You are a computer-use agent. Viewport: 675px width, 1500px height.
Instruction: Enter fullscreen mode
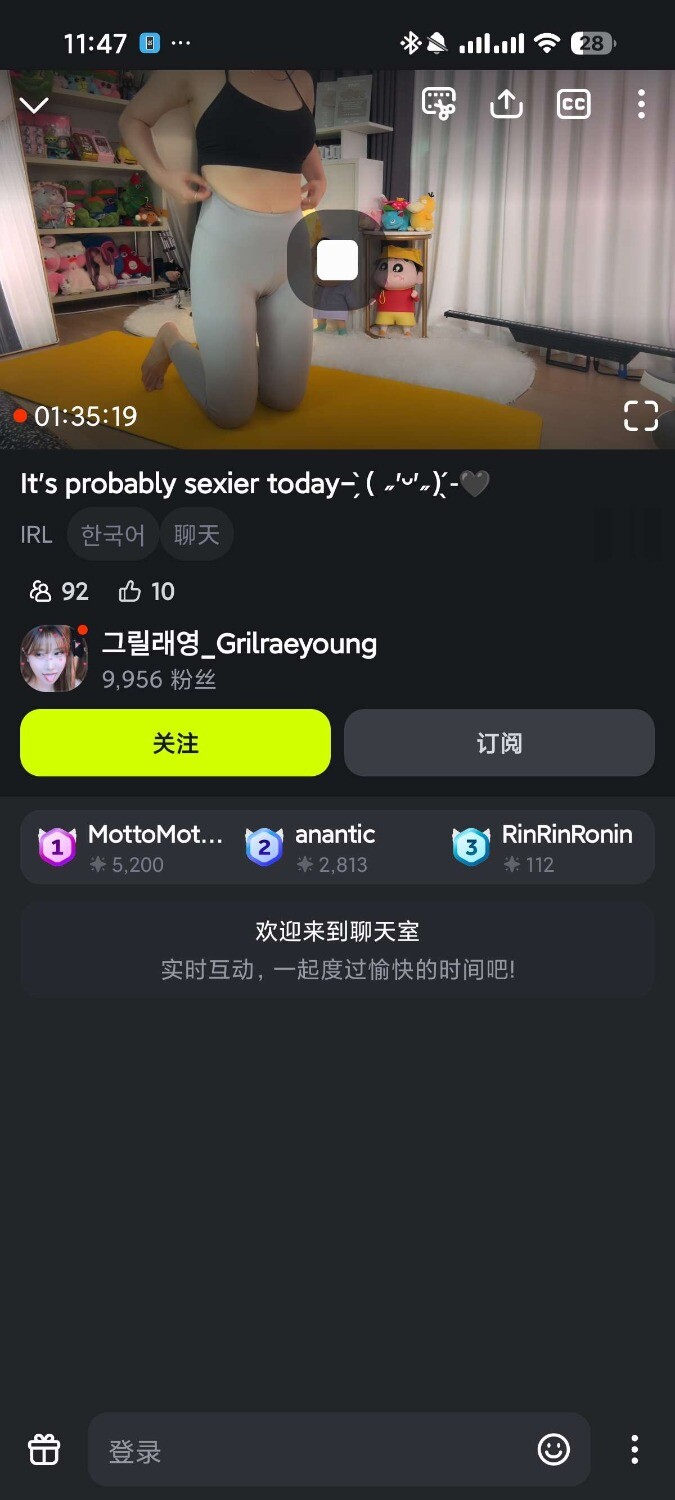click(640, 415)
